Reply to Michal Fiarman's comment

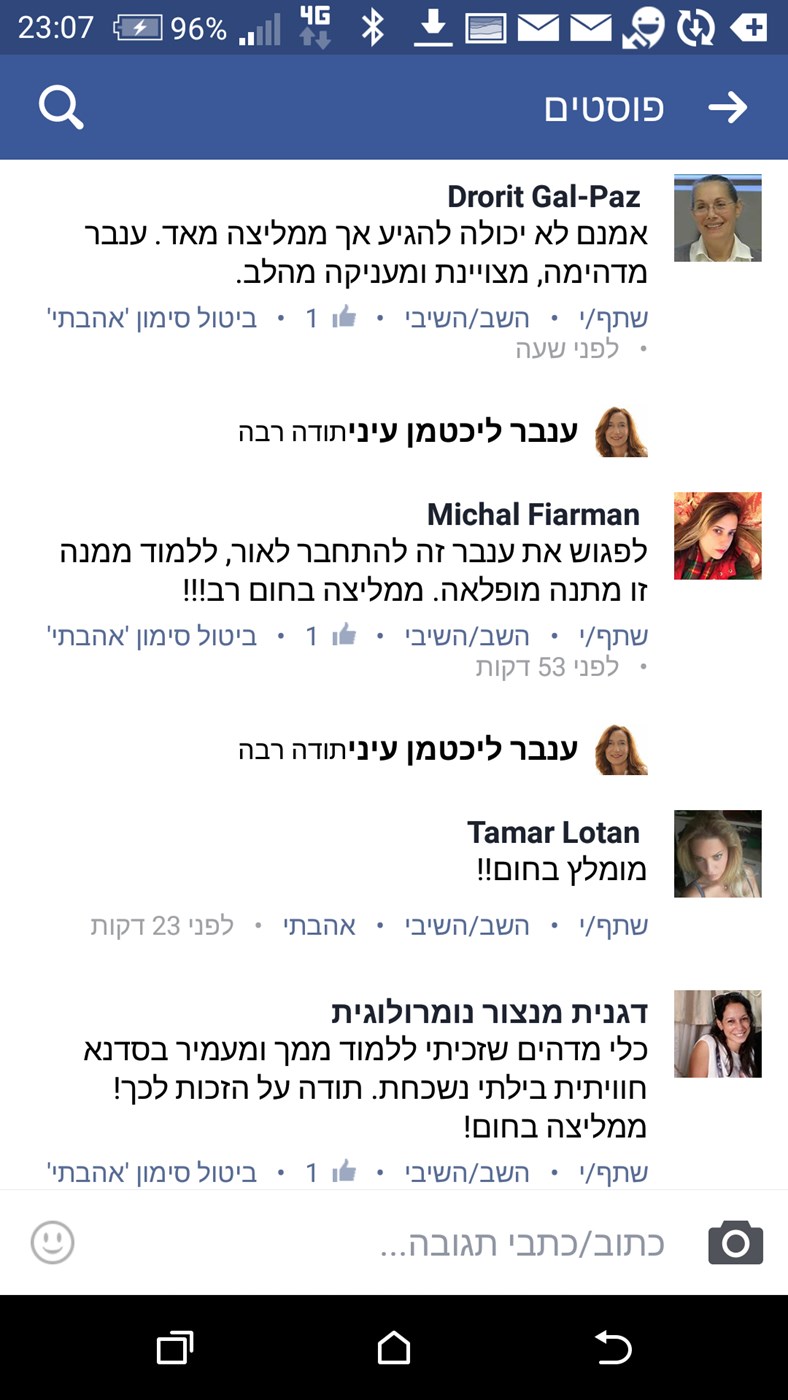tap(467, 637)
